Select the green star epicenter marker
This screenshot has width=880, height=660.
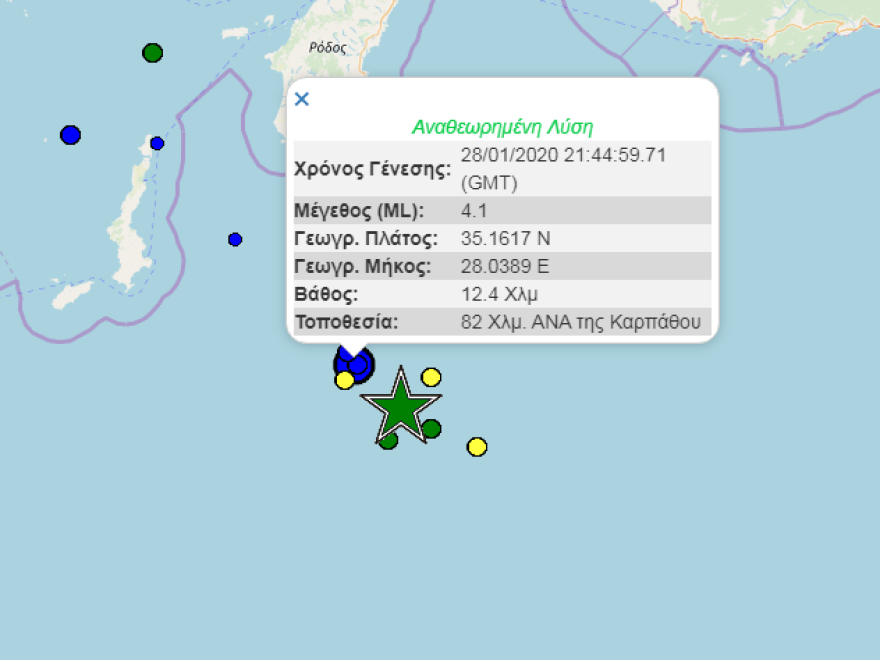tap(400, 406)
